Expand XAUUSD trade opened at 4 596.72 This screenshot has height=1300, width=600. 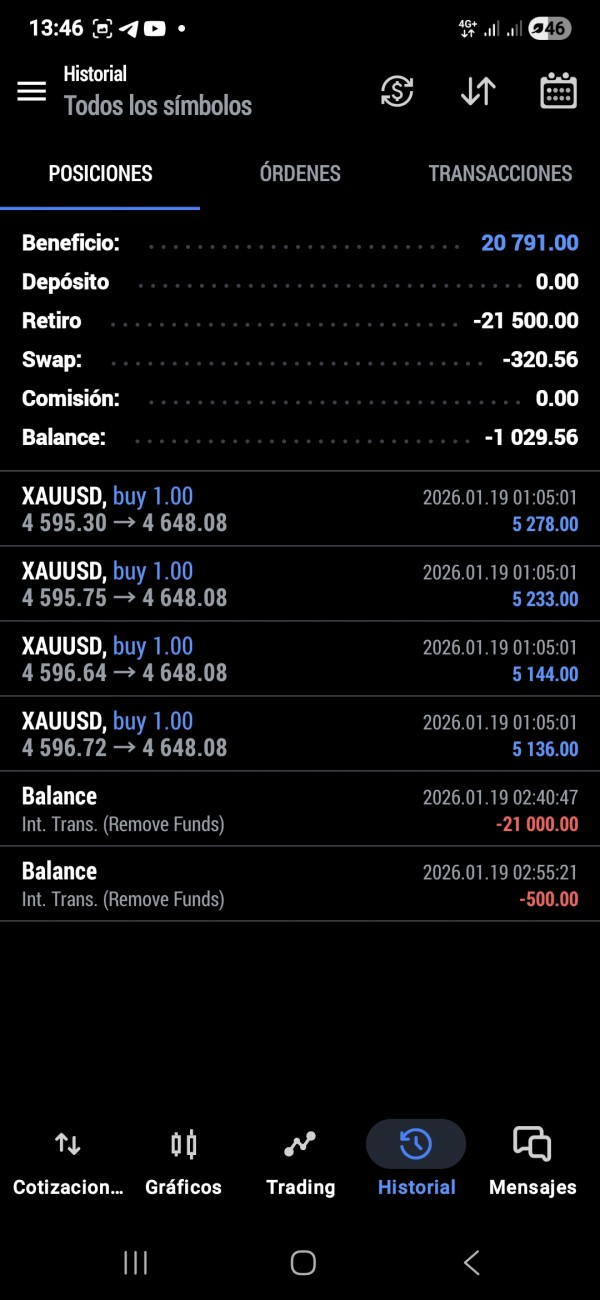click(300, 734)
